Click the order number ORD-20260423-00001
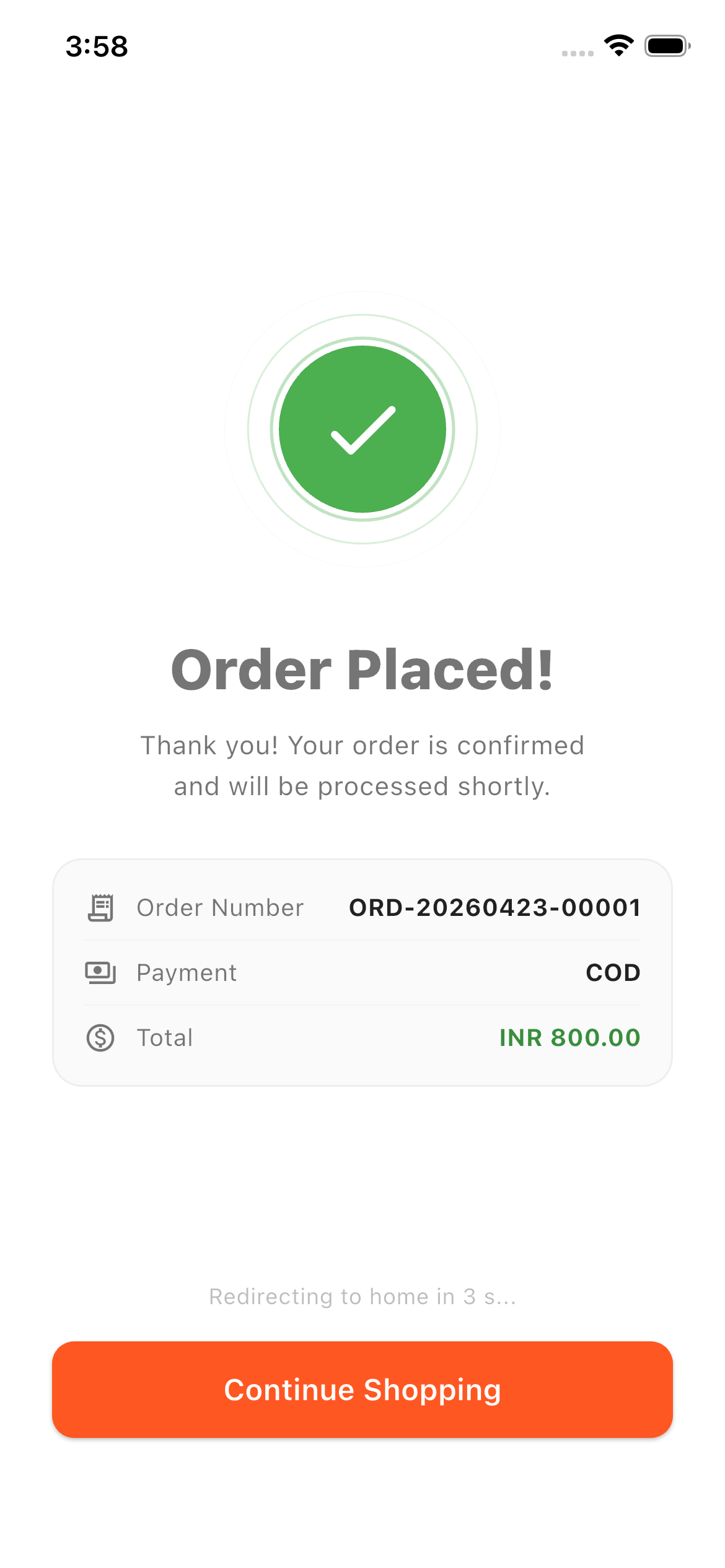725x1568 pixels. [494, 907]
